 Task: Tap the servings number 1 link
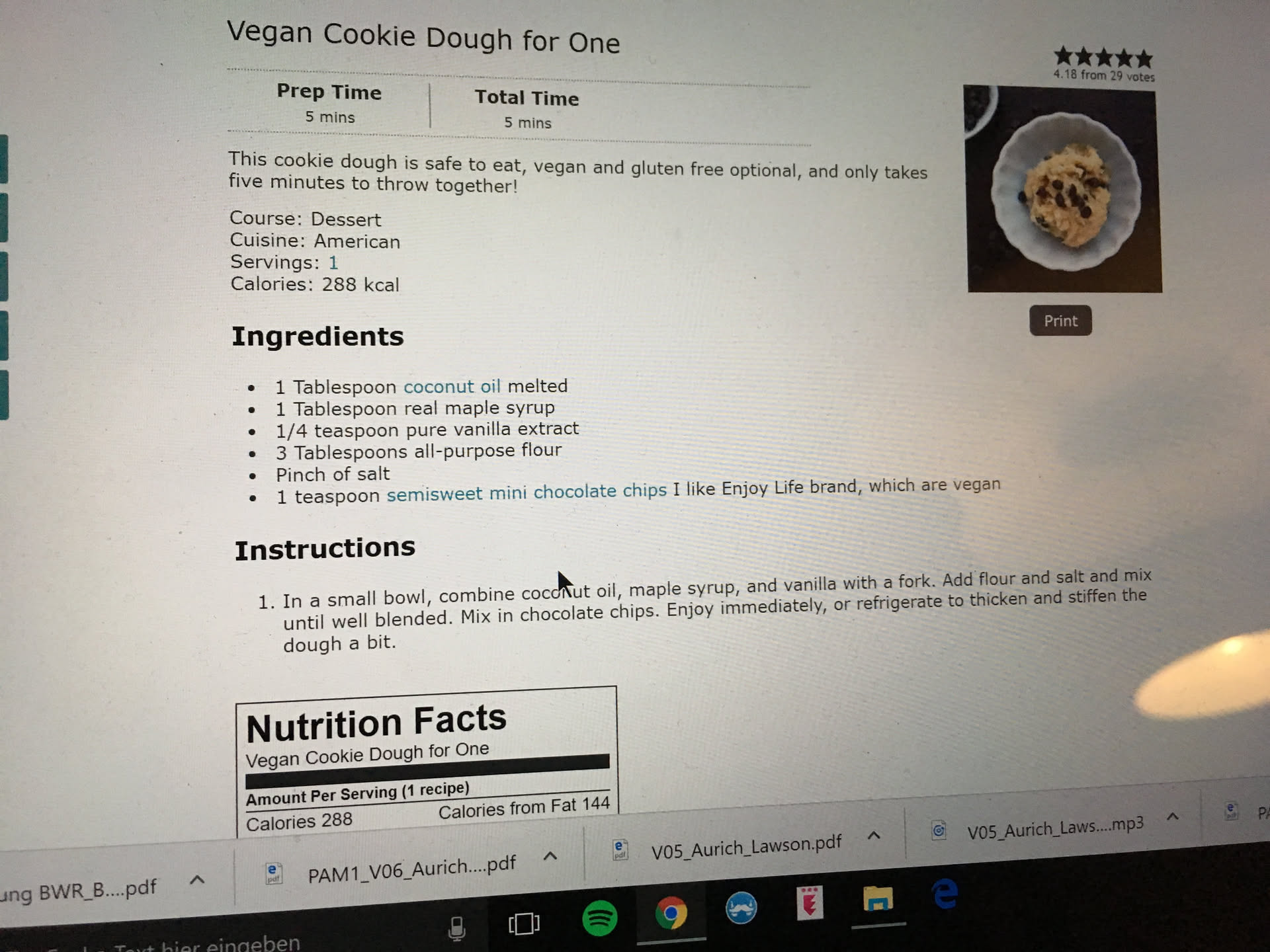click(x=333, y=263)
